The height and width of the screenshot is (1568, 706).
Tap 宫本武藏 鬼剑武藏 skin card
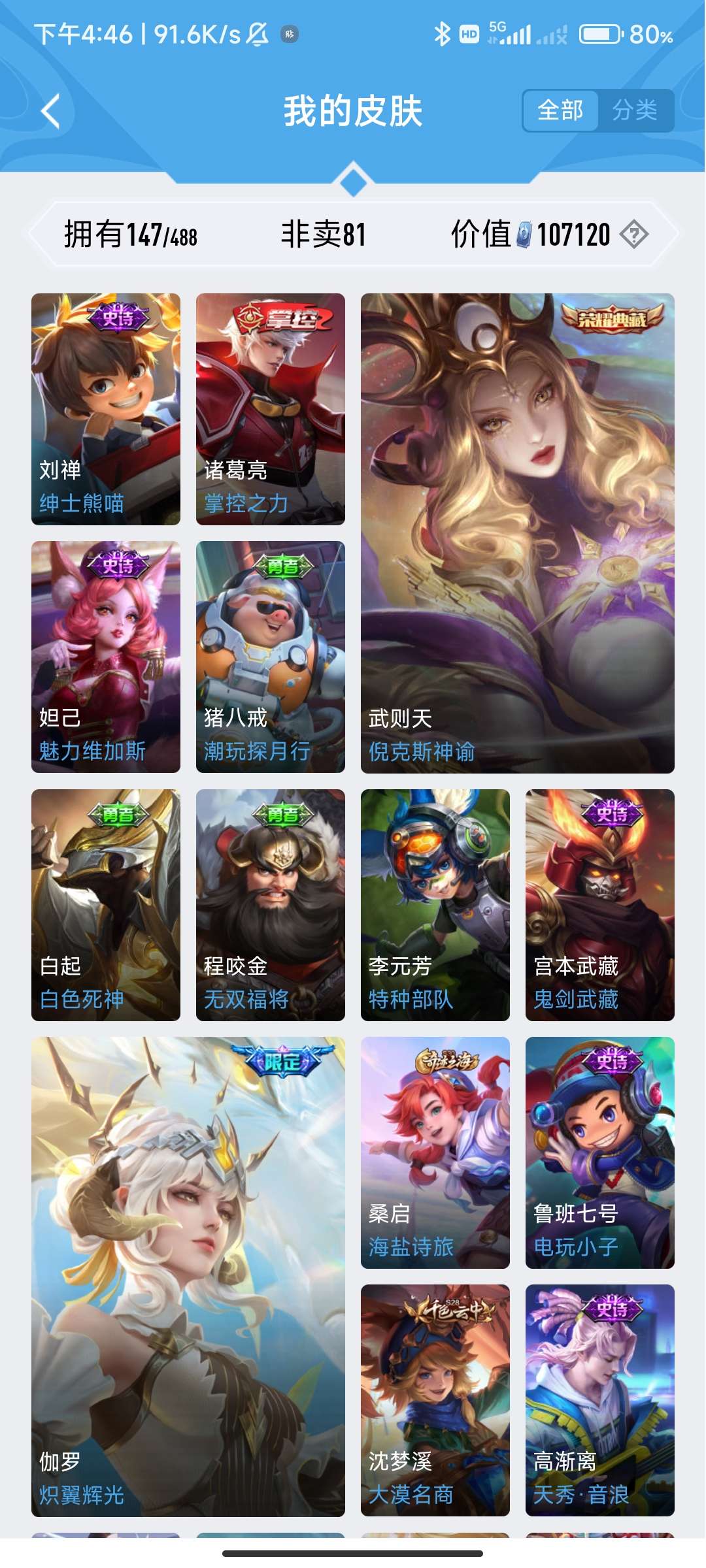coord(600,905)
